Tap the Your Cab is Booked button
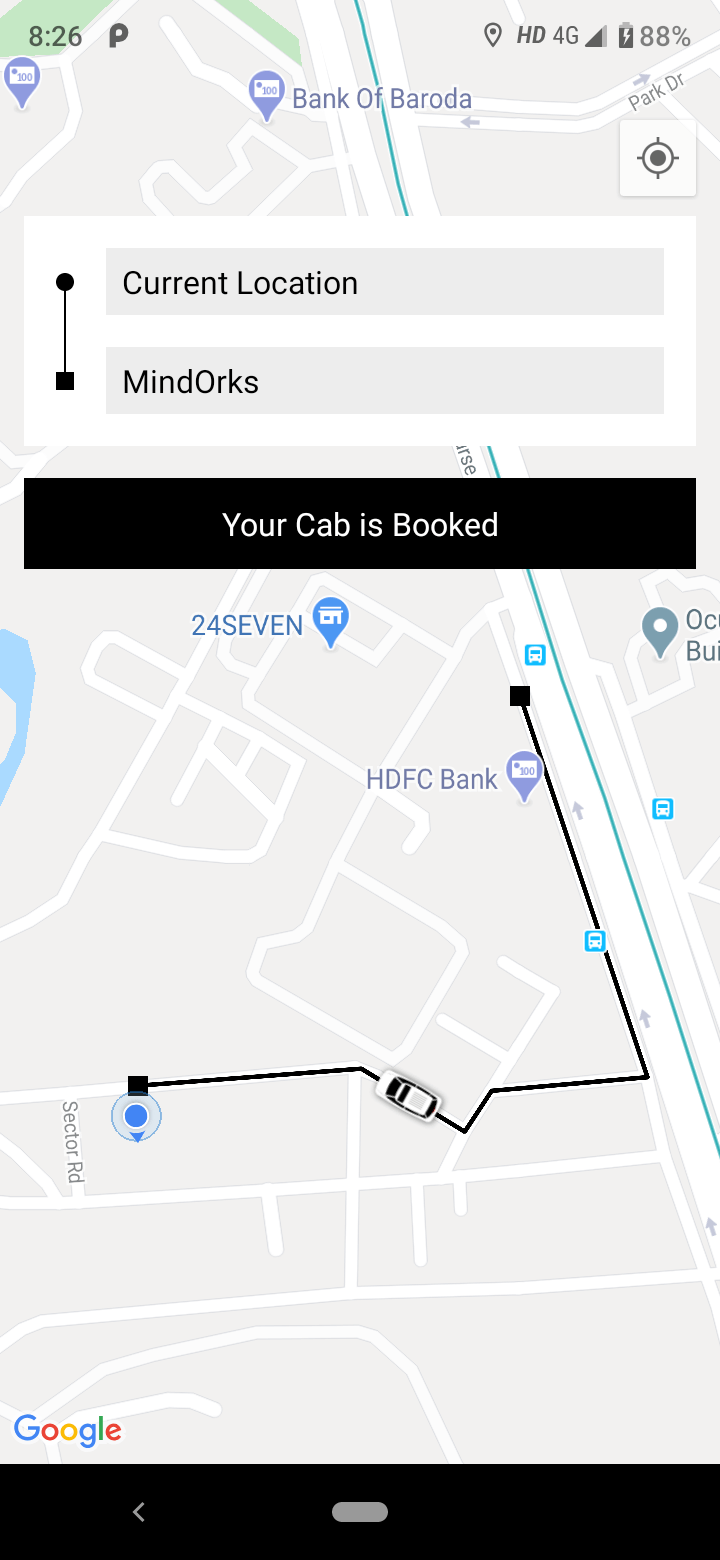 [360, 524]
